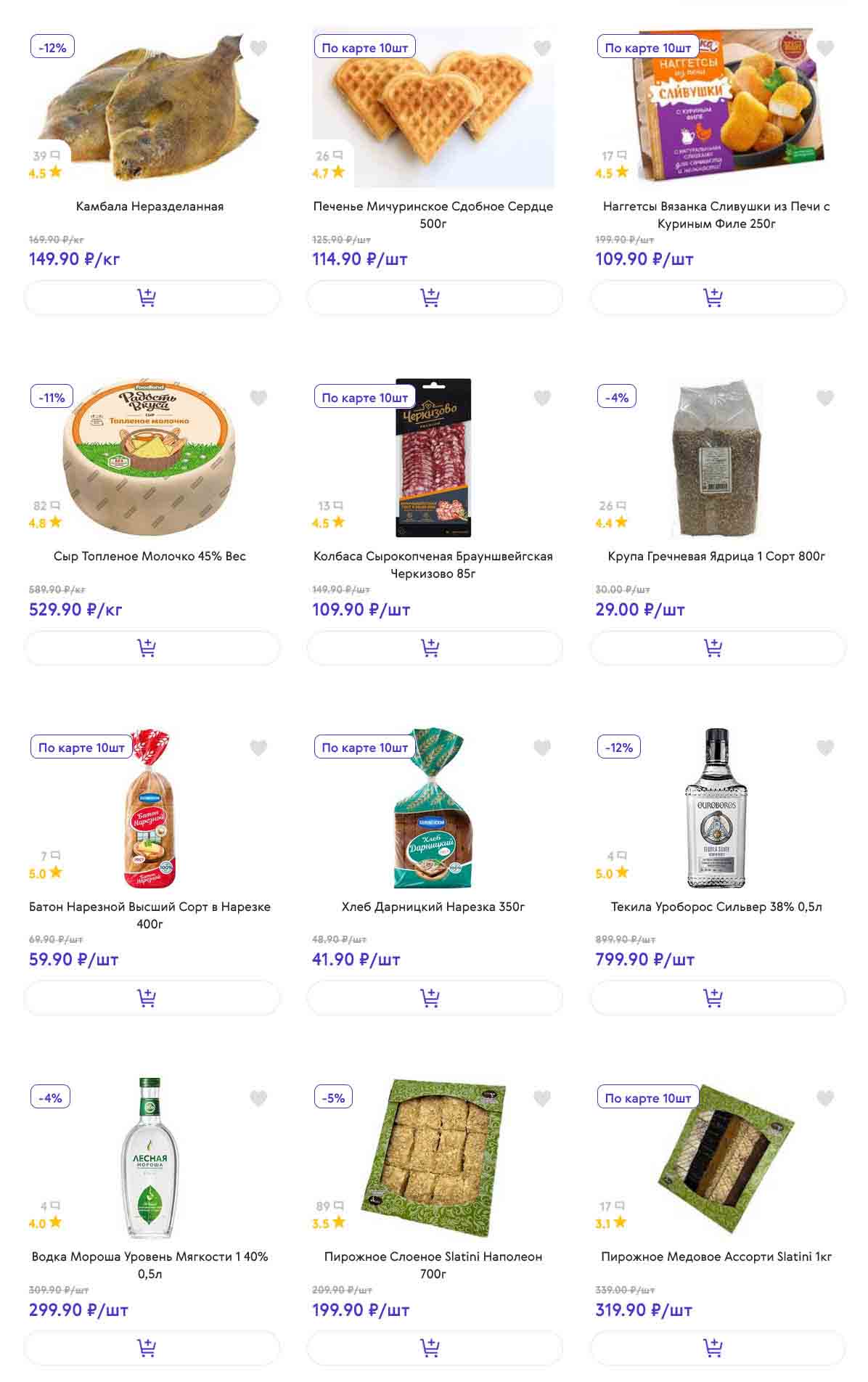This screenshot has height=1382, width=868.
Task: Favorite Пирожное Медовое Ассорти Slatini
Action: coord(825,1098)
